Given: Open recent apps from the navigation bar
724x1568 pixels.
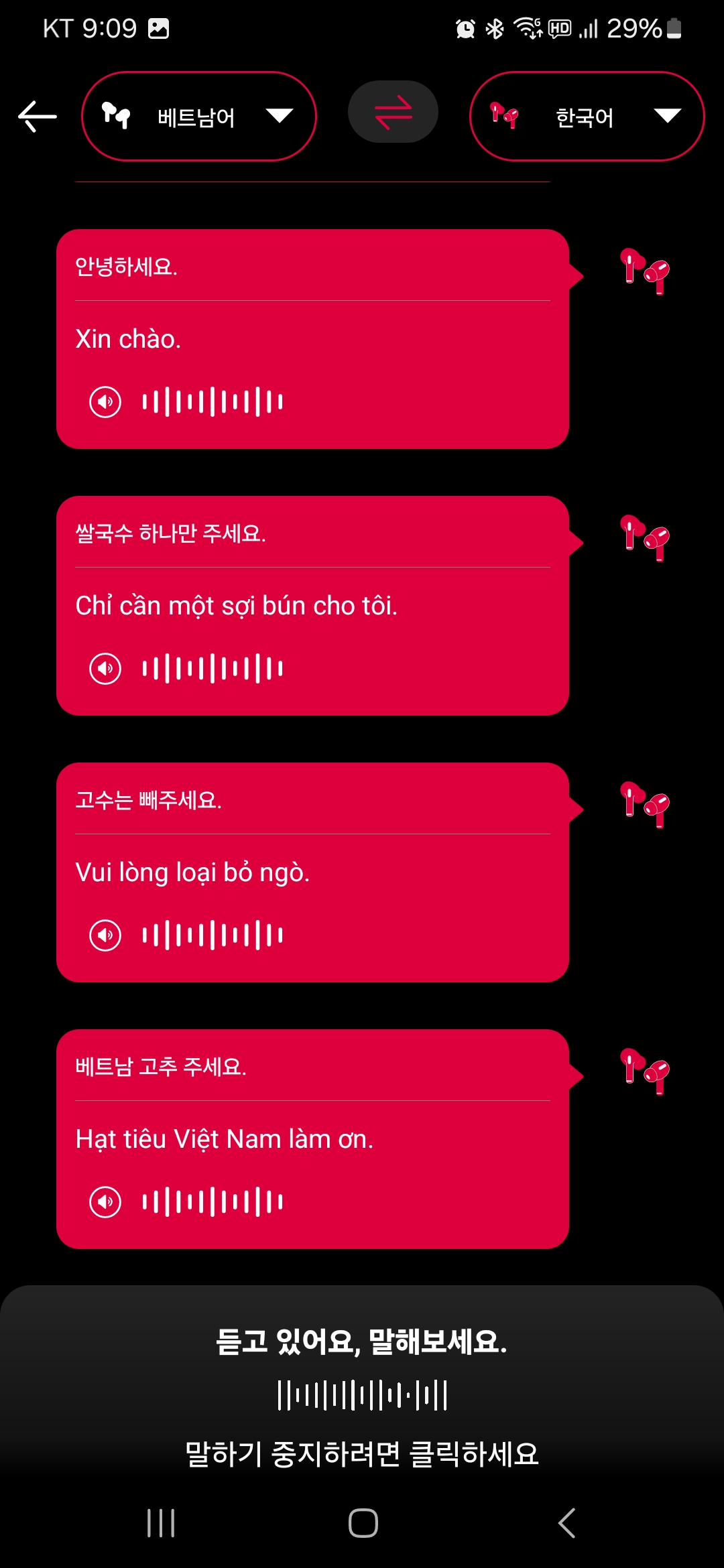Looking at the screenshot, I should pos(161,1523).
